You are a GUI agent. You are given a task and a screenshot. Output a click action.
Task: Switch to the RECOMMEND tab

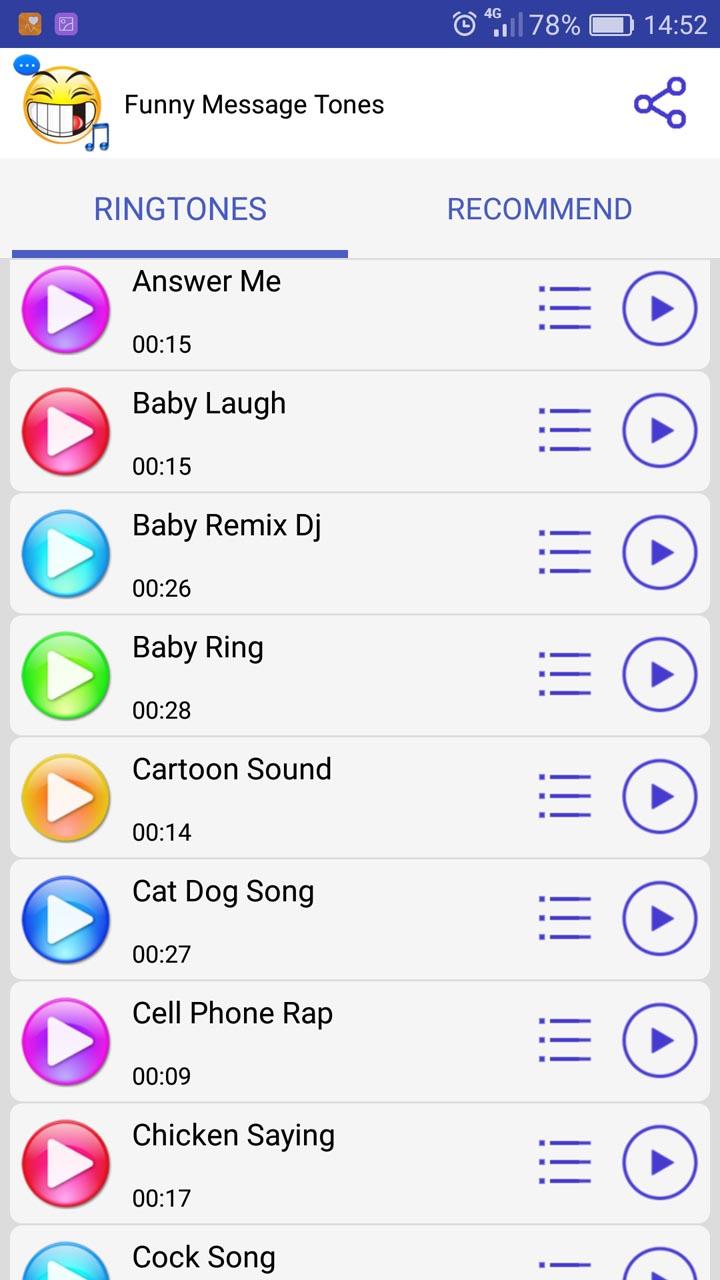pos(539,209)
